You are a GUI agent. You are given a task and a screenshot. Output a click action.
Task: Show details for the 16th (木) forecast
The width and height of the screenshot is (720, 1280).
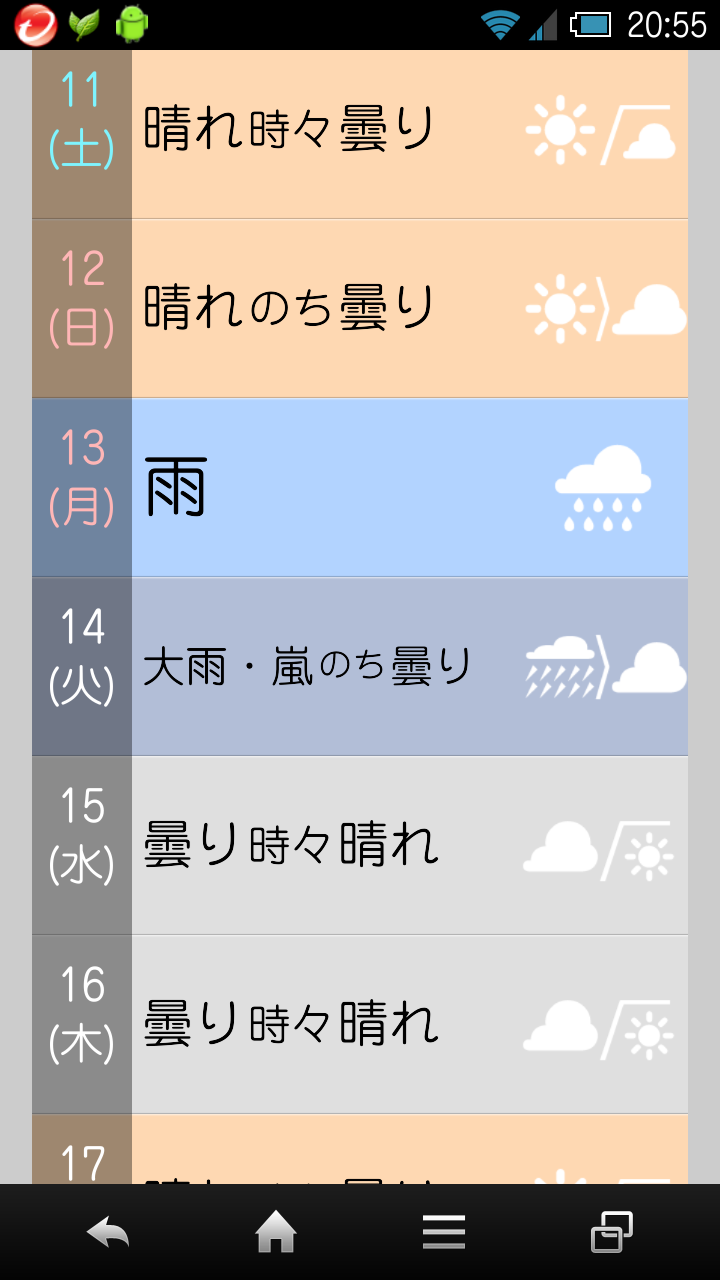point(360,1025)
